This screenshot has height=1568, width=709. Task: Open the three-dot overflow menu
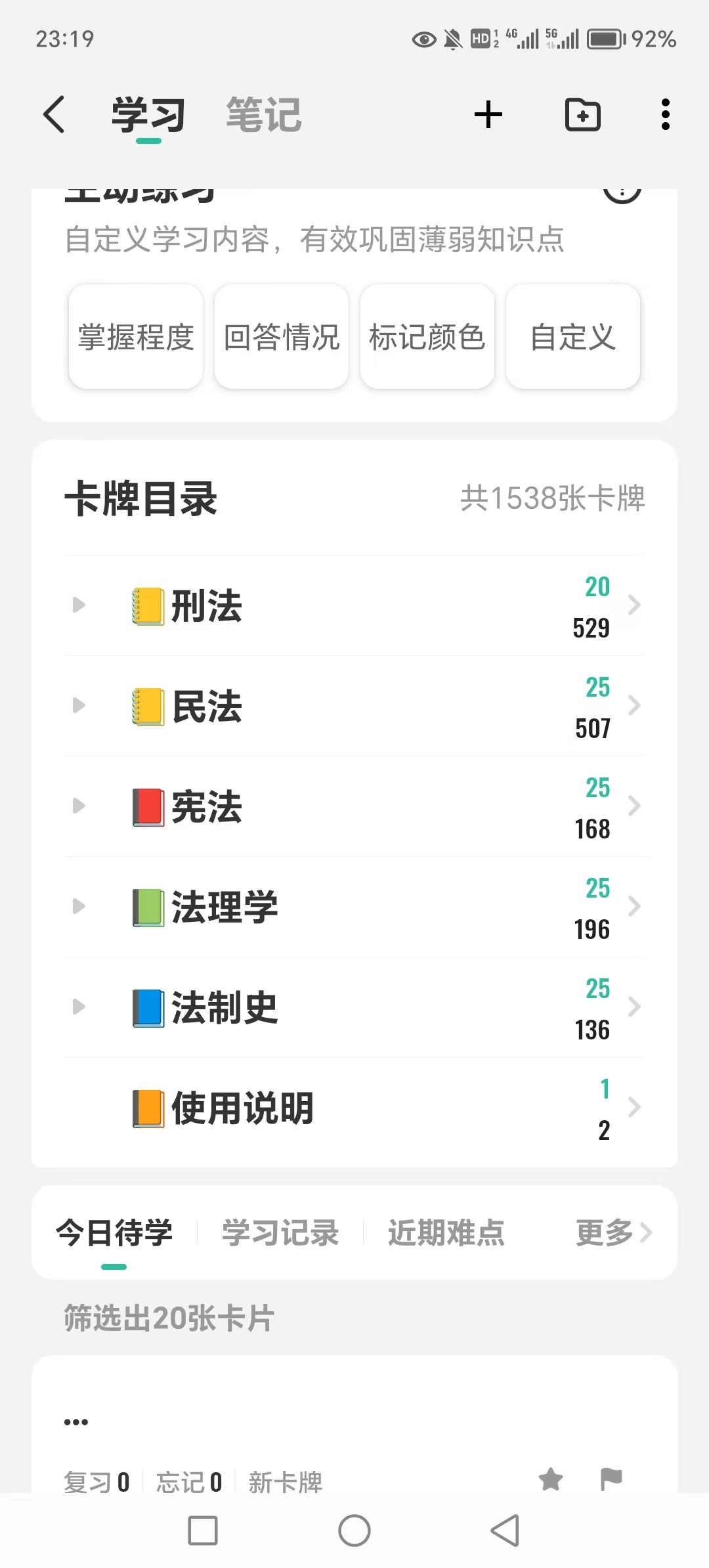[666, 115]
